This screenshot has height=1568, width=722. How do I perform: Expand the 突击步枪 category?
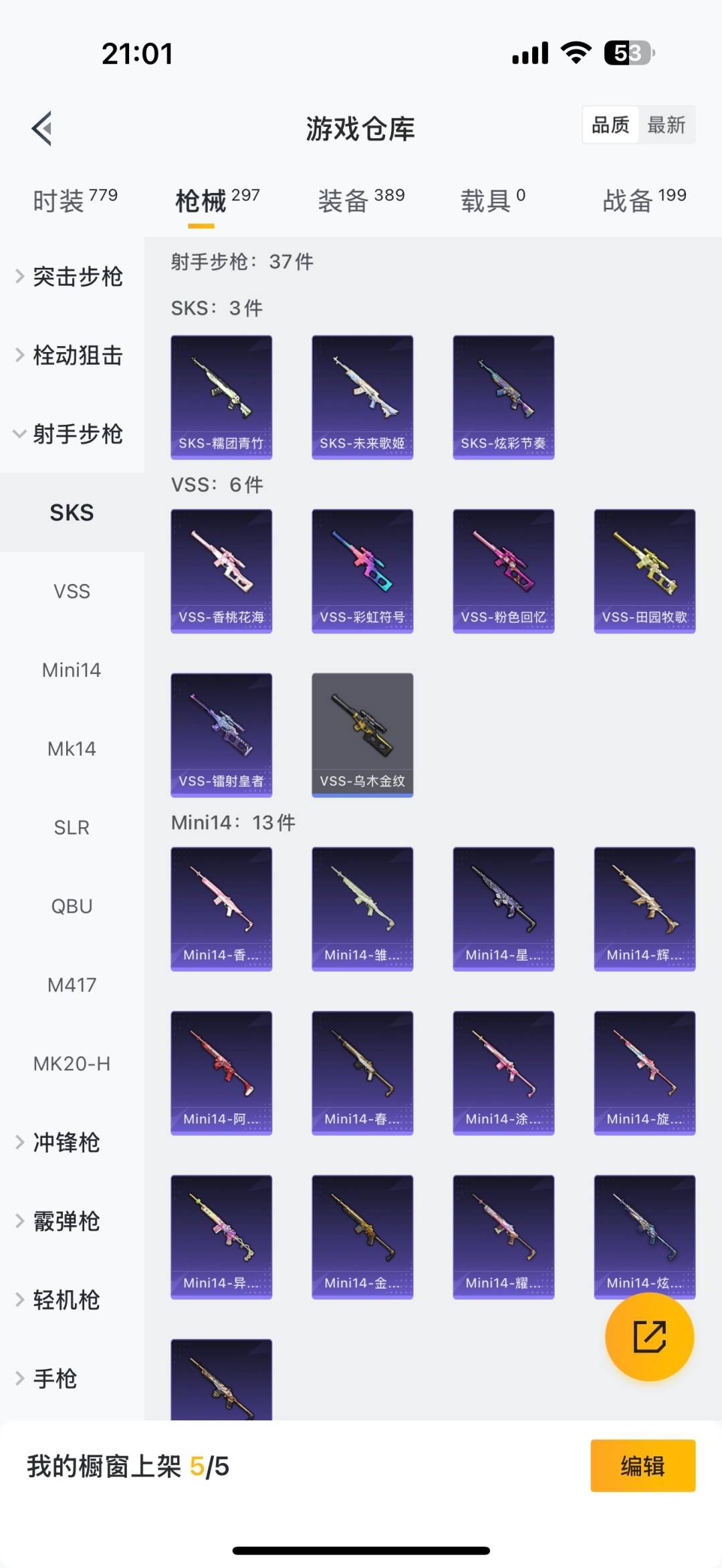coord(72,277)
